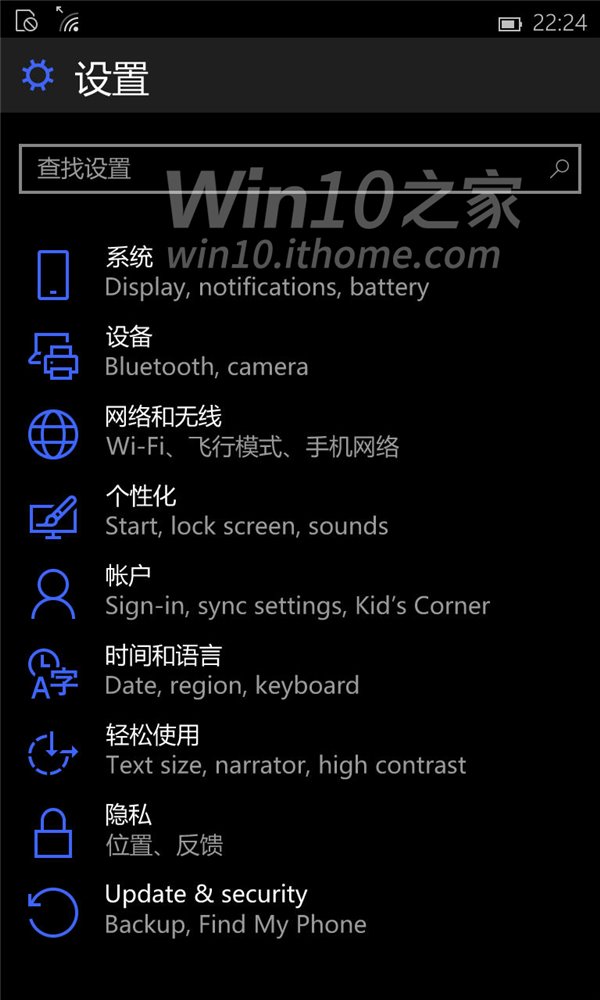Image resolution: width=600 pixels, height=1000 pixels.
Task: Tap the magnifier icon in search field
Action: coord(559,169)
